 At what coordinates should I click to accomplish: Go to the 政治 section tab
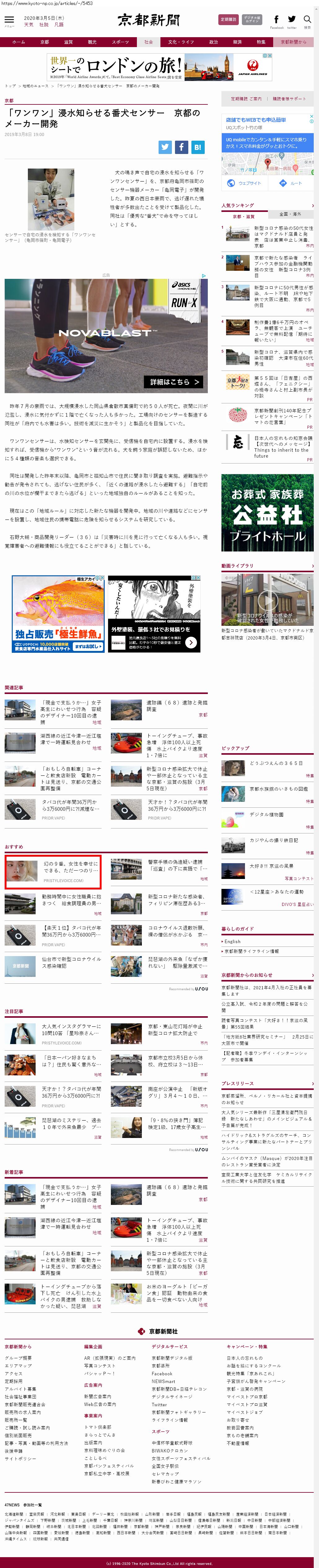214,42
